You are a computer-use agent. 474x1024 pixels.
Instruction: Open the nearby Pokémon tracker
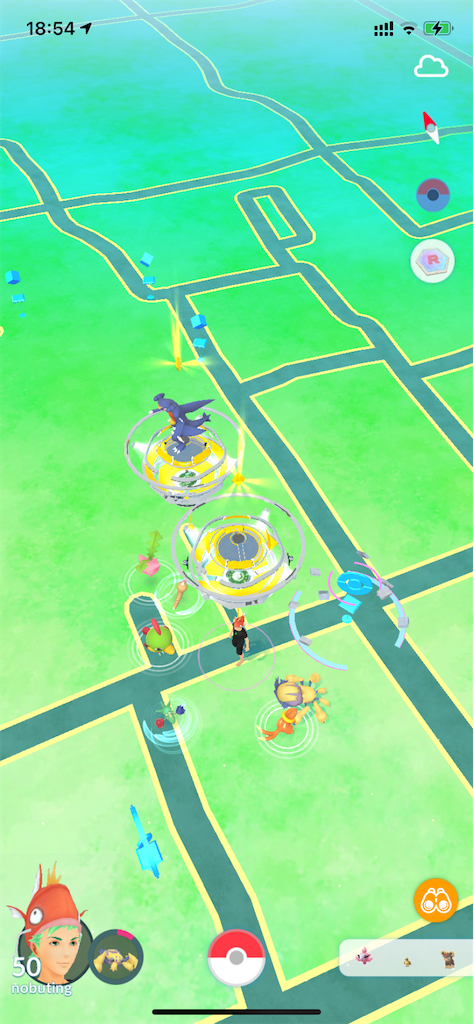point(406,957)
